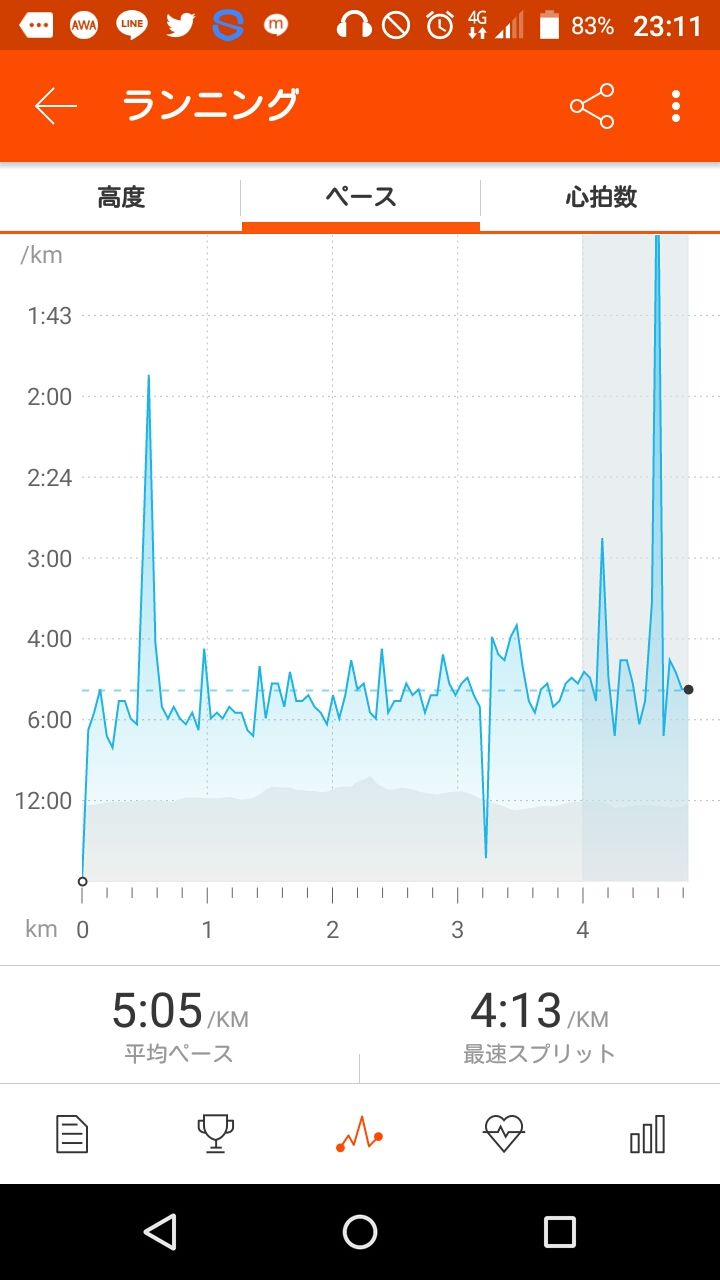The image size is (720, 1280).
Task: Open the recent apps square button
Action: (x=560, y=1232)
